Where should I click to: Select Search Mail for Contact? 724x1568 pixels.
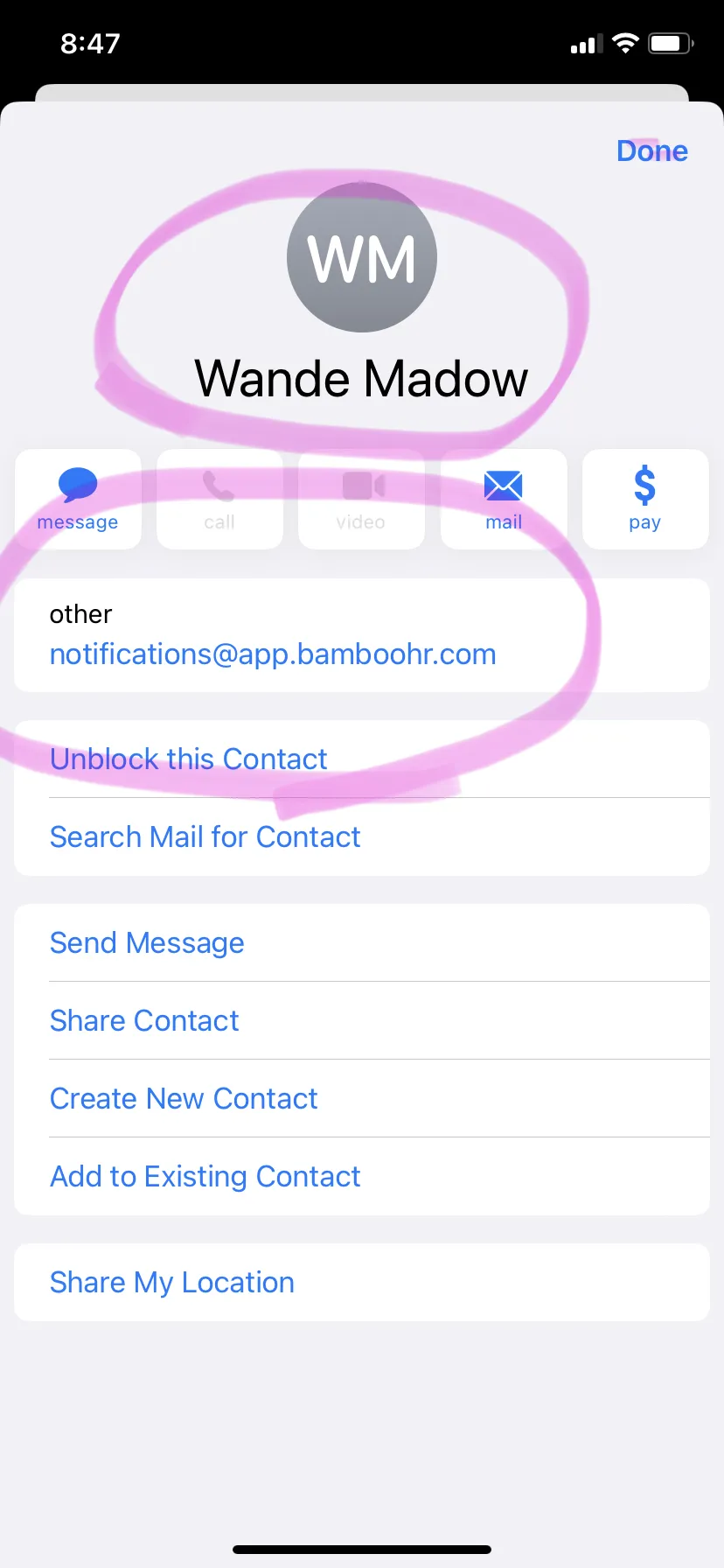pos(362,836)
